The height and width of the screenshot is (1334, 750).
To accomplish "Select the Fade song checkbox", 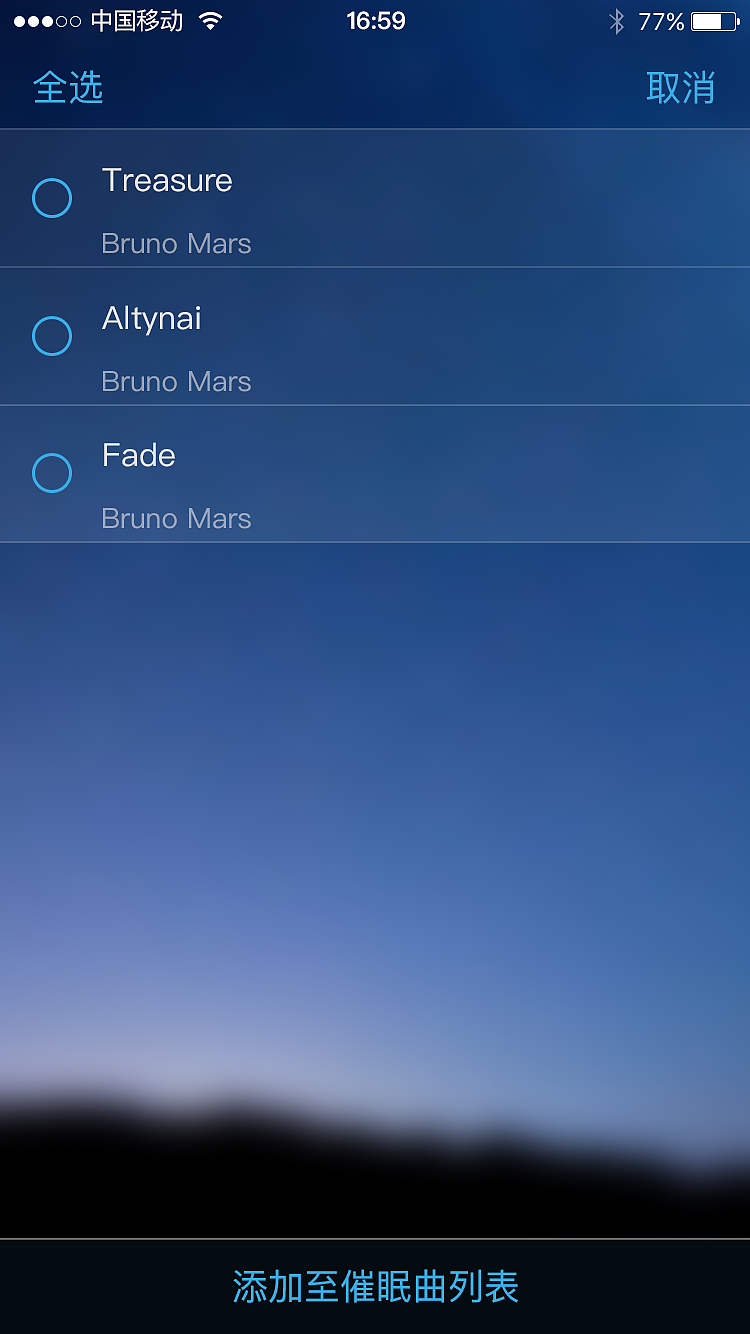I will (x=52, y=473).
